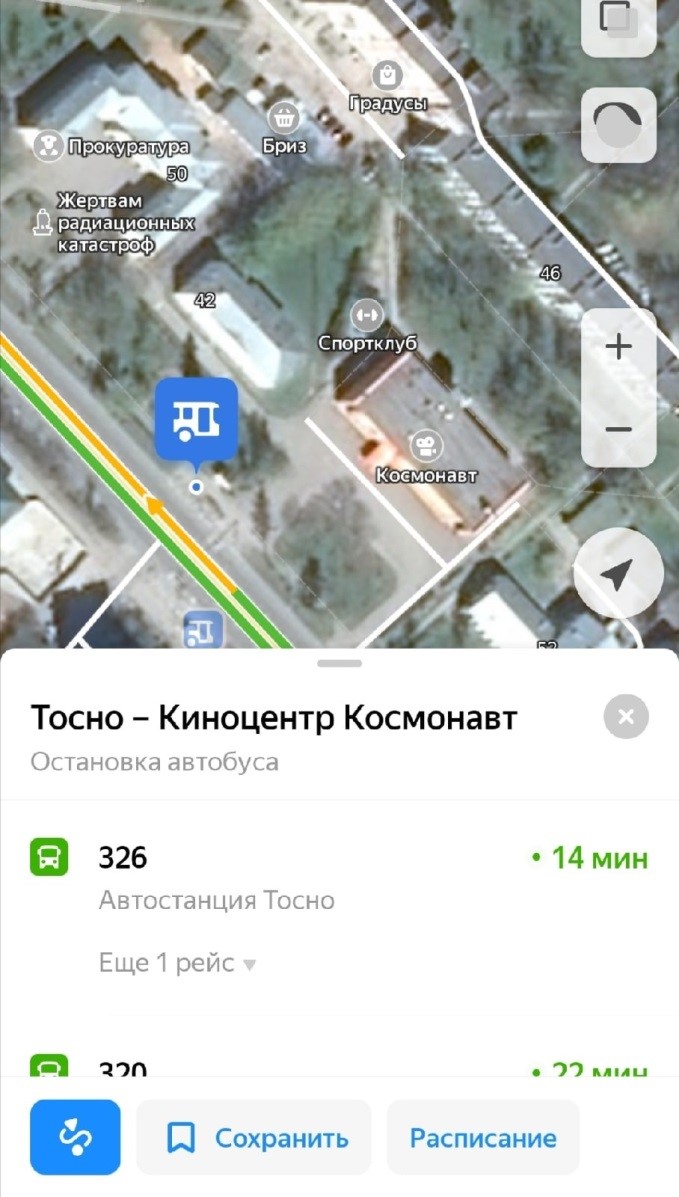The width and height of the screenshot is (679, 1197).
Task: Select the Космонавт cinema marker
Action: coord(427,446)
